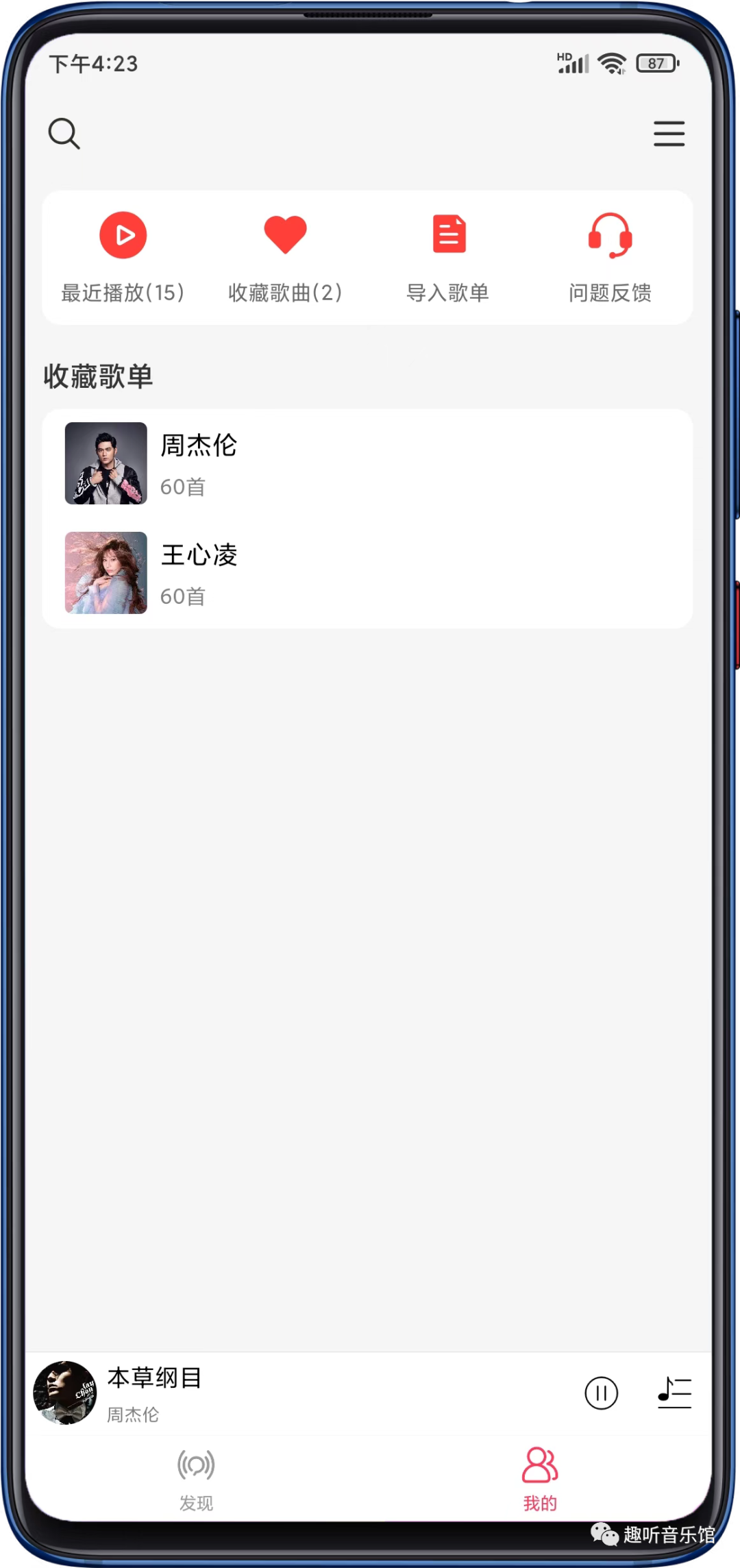
Task: Open favorite songs 收藏歌曲
Action: click(285, 257)
